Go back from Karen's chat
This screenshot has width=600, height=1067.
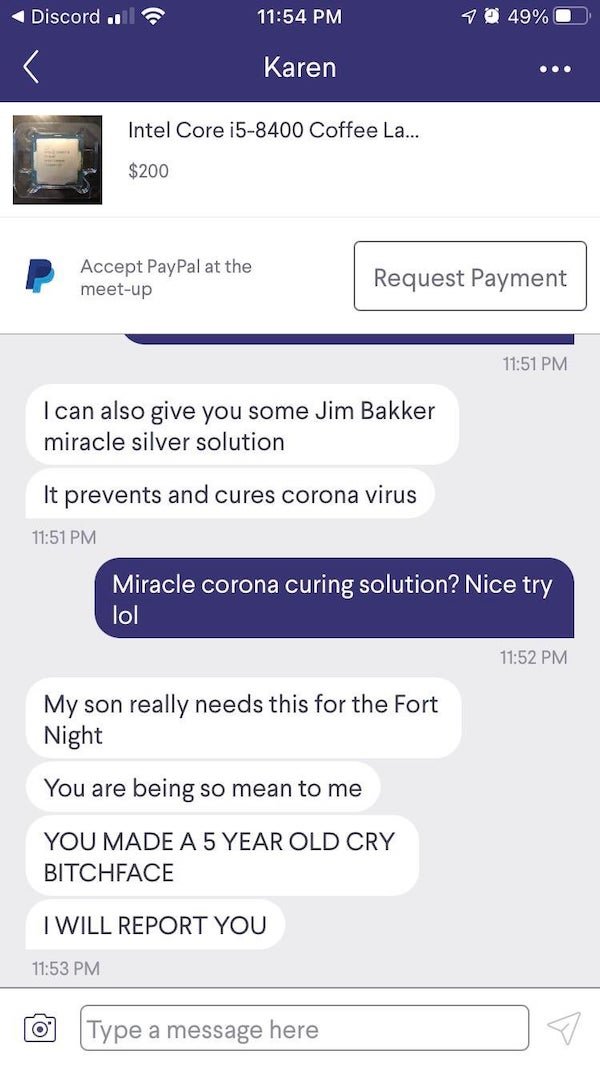click(x=31, y=68)
